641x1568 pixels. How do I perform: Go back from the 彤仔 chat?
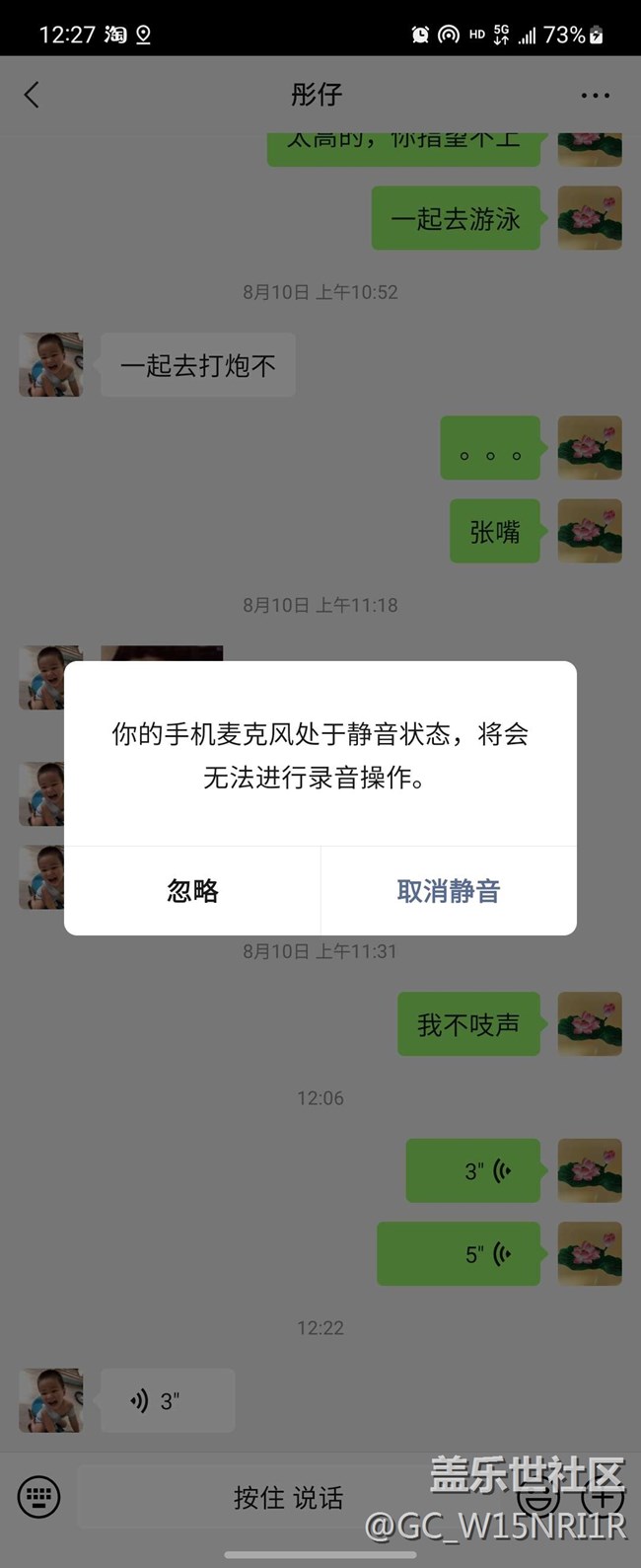[32, 95]
